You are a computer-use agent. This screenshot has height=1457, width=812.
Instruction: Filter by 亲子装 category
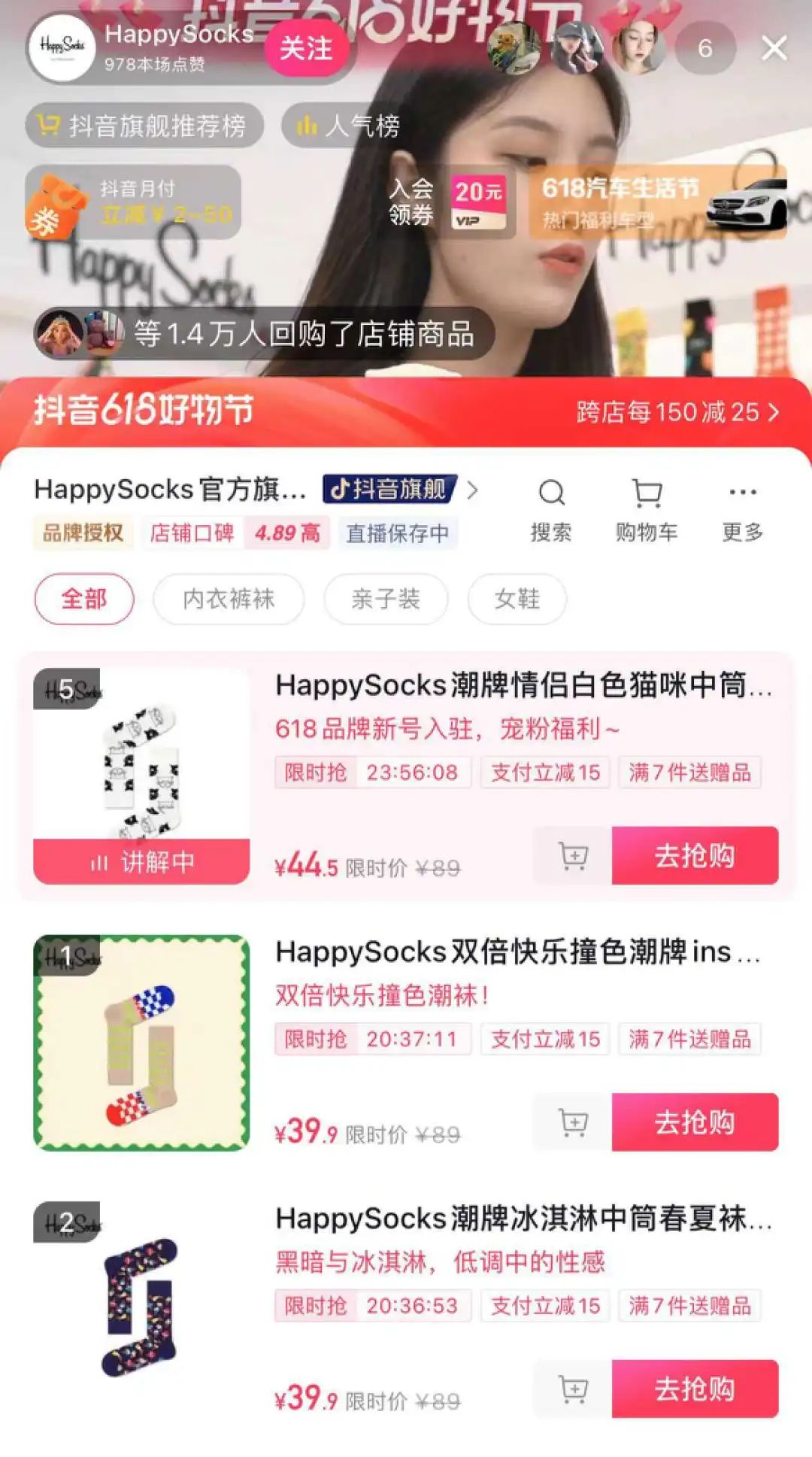(x=386, y=599)
